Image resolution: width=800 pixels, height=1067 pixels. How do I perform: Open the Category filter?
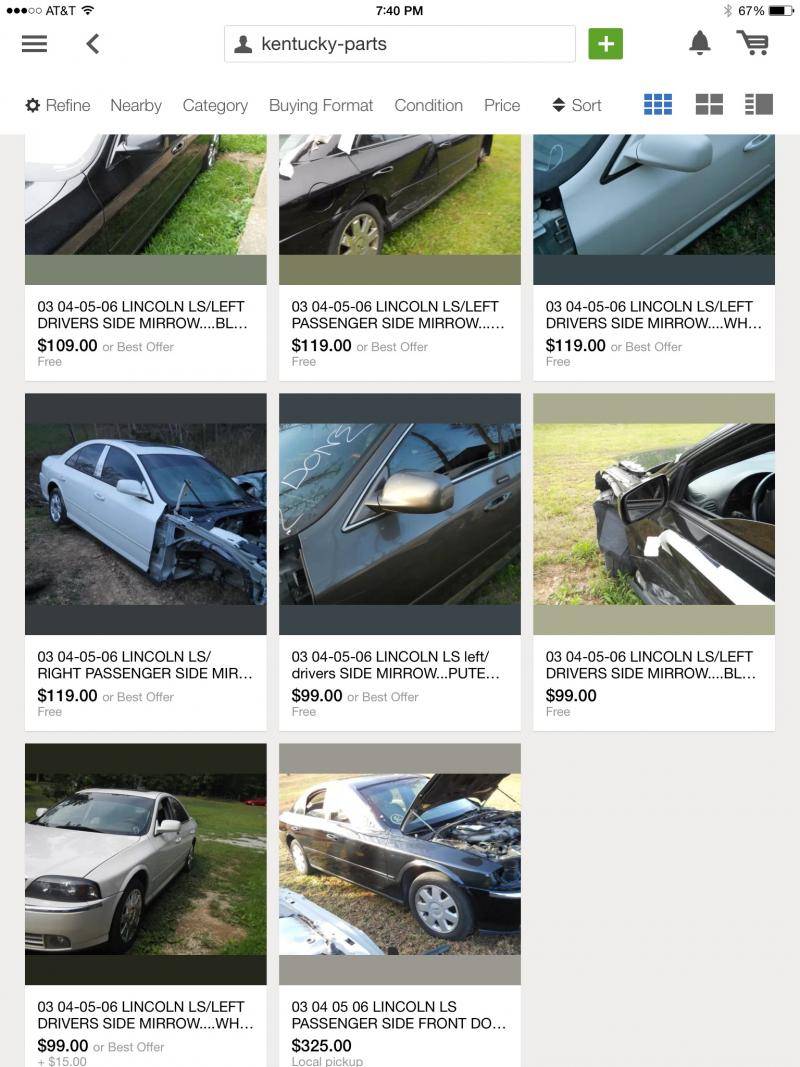pyautogui.click(x=215, y=105)
